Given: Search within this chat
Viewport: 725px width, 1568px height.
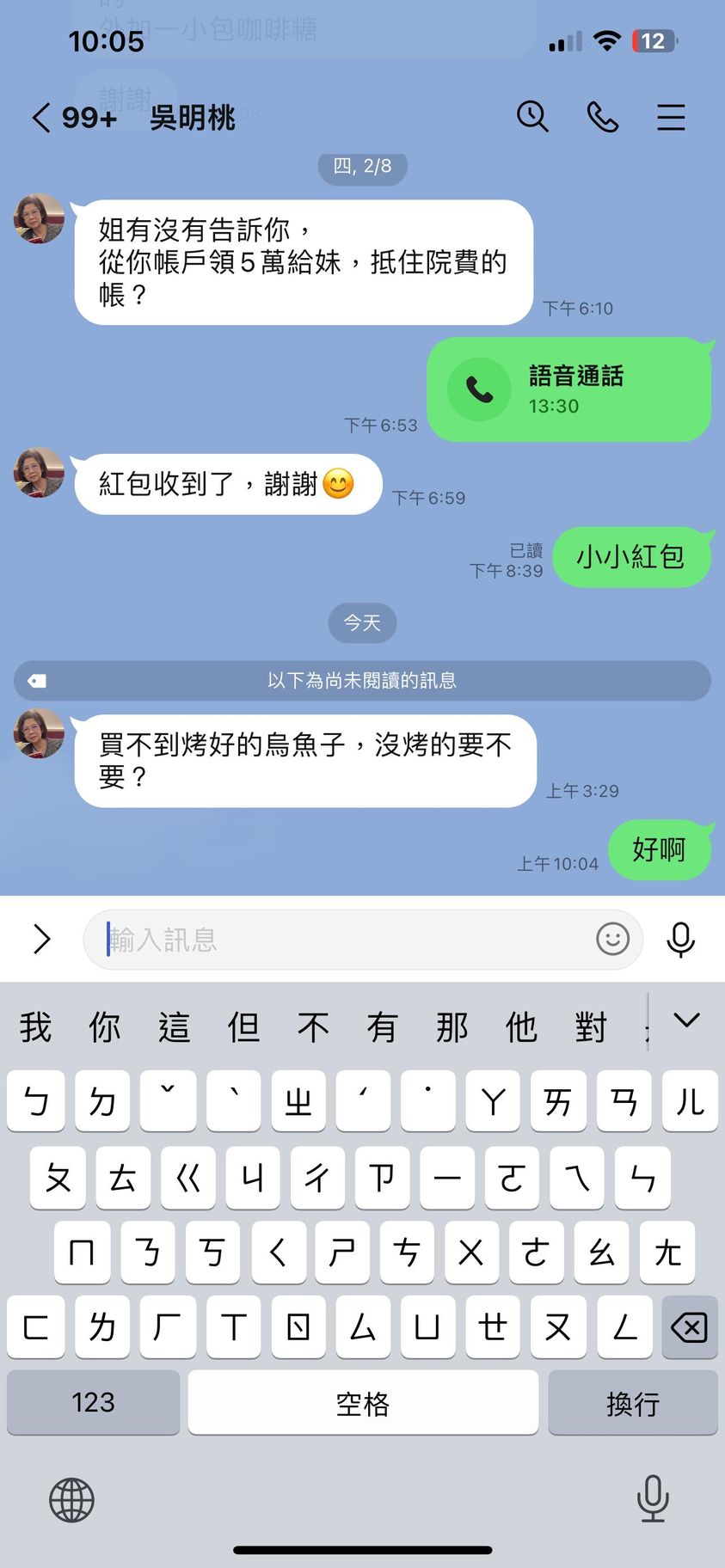Looking at the screenshot, I should point(532,116).
